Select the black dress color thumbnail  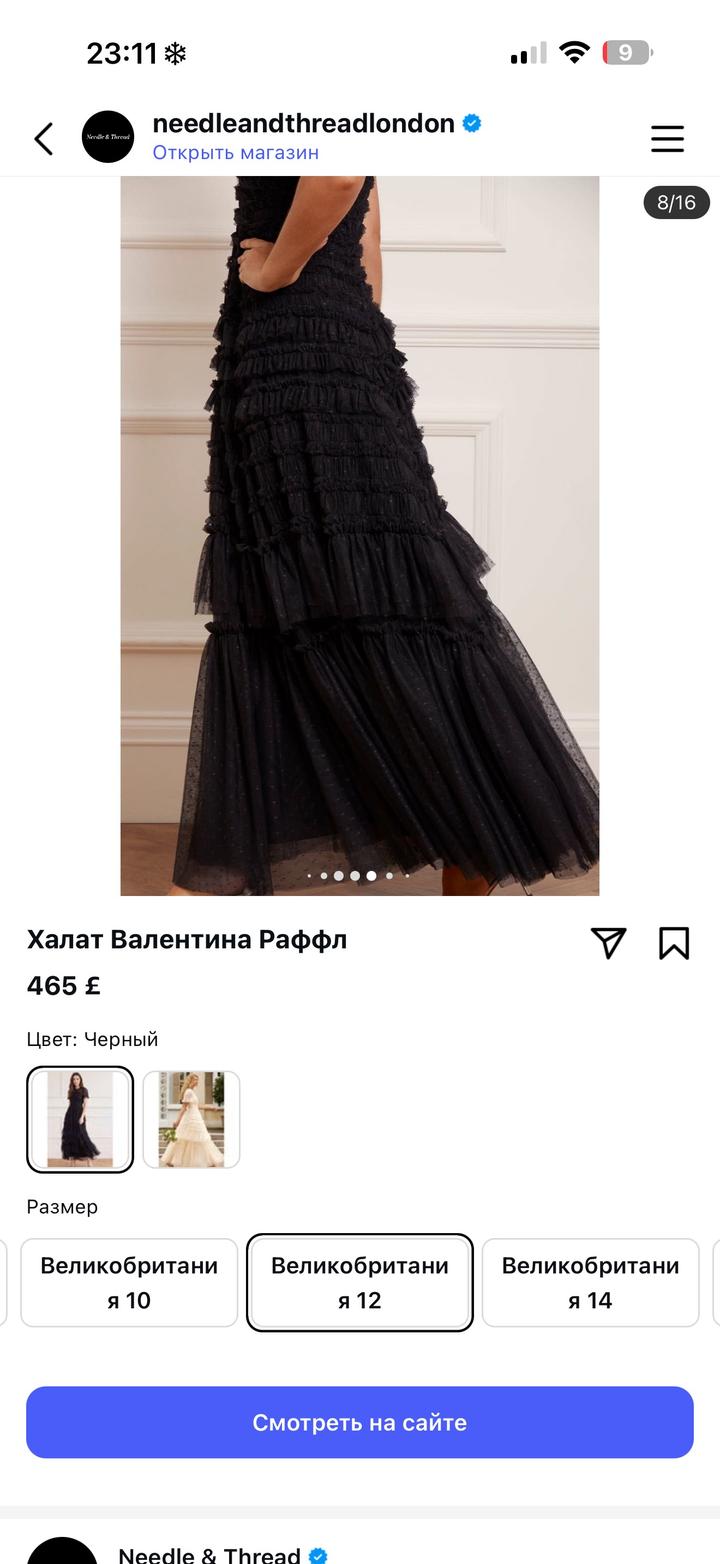tap(80, 1119)
